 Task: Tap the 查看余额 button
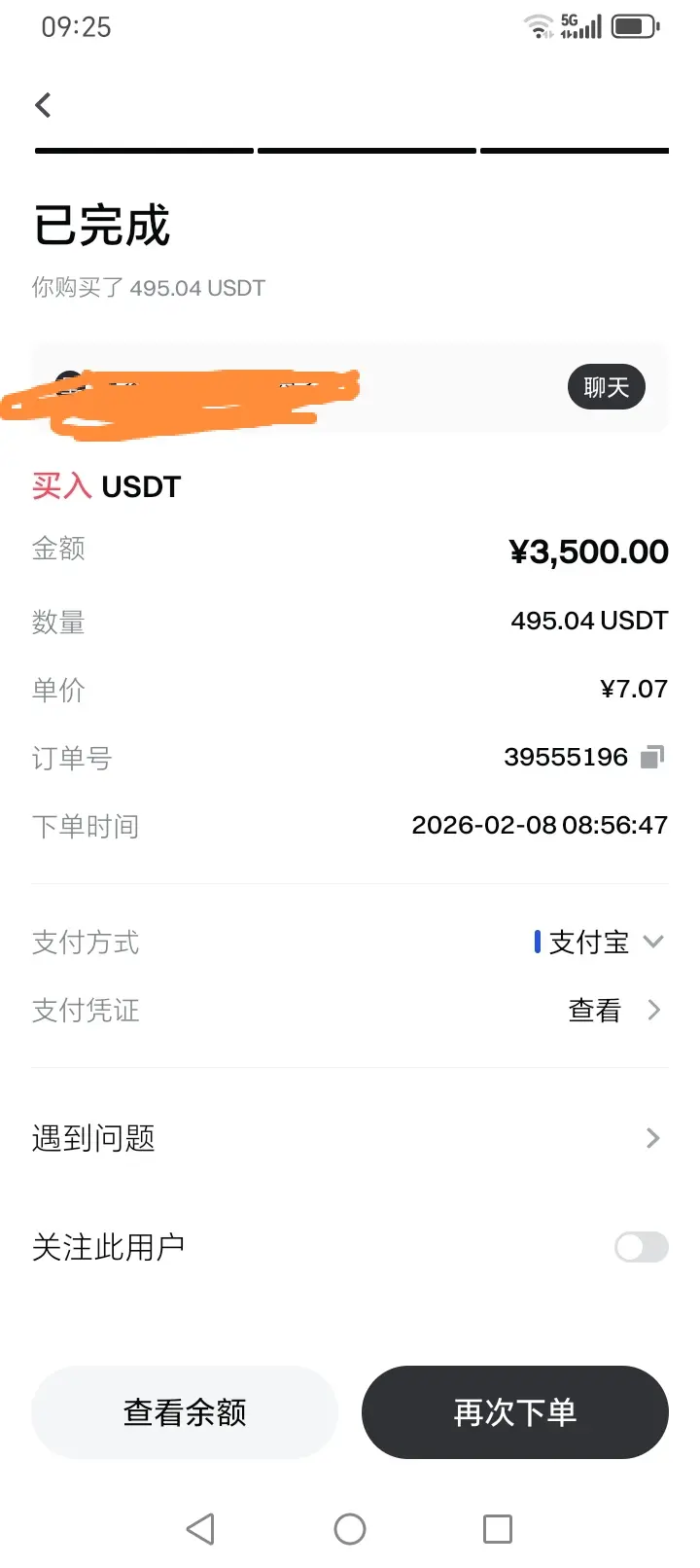185,1412
